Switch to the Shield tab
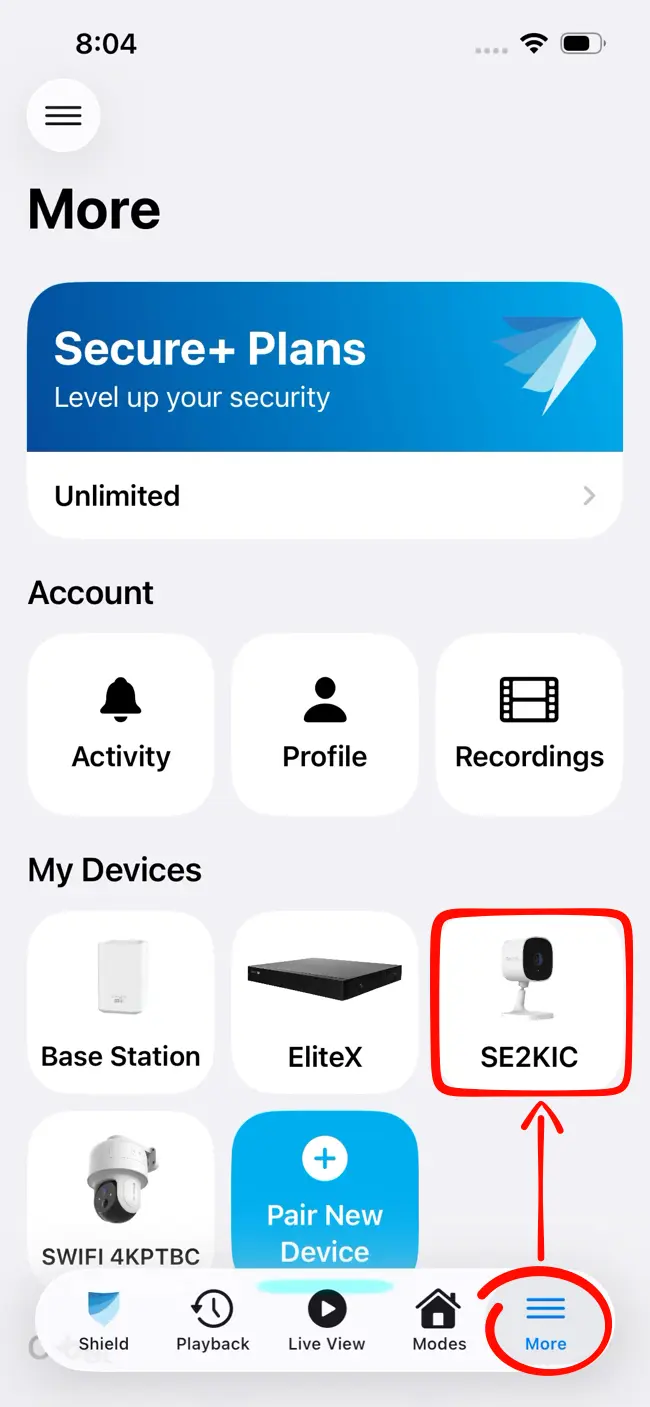This screenshot has height=1407, width=650. pyautogui.click(x=104, y=1320)
